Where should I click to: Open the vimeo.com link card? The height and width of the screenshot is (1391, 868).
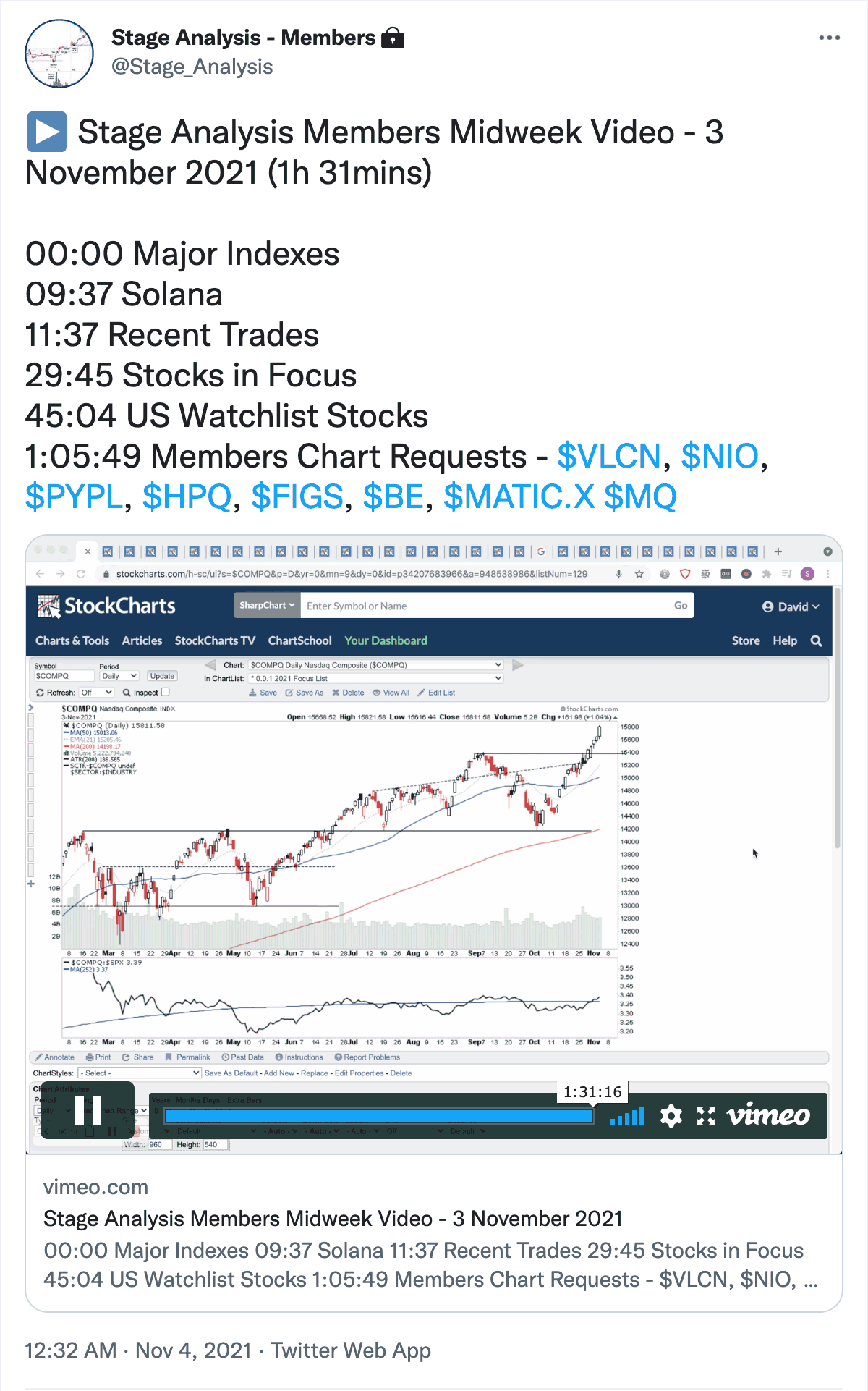pos(434,1233)
